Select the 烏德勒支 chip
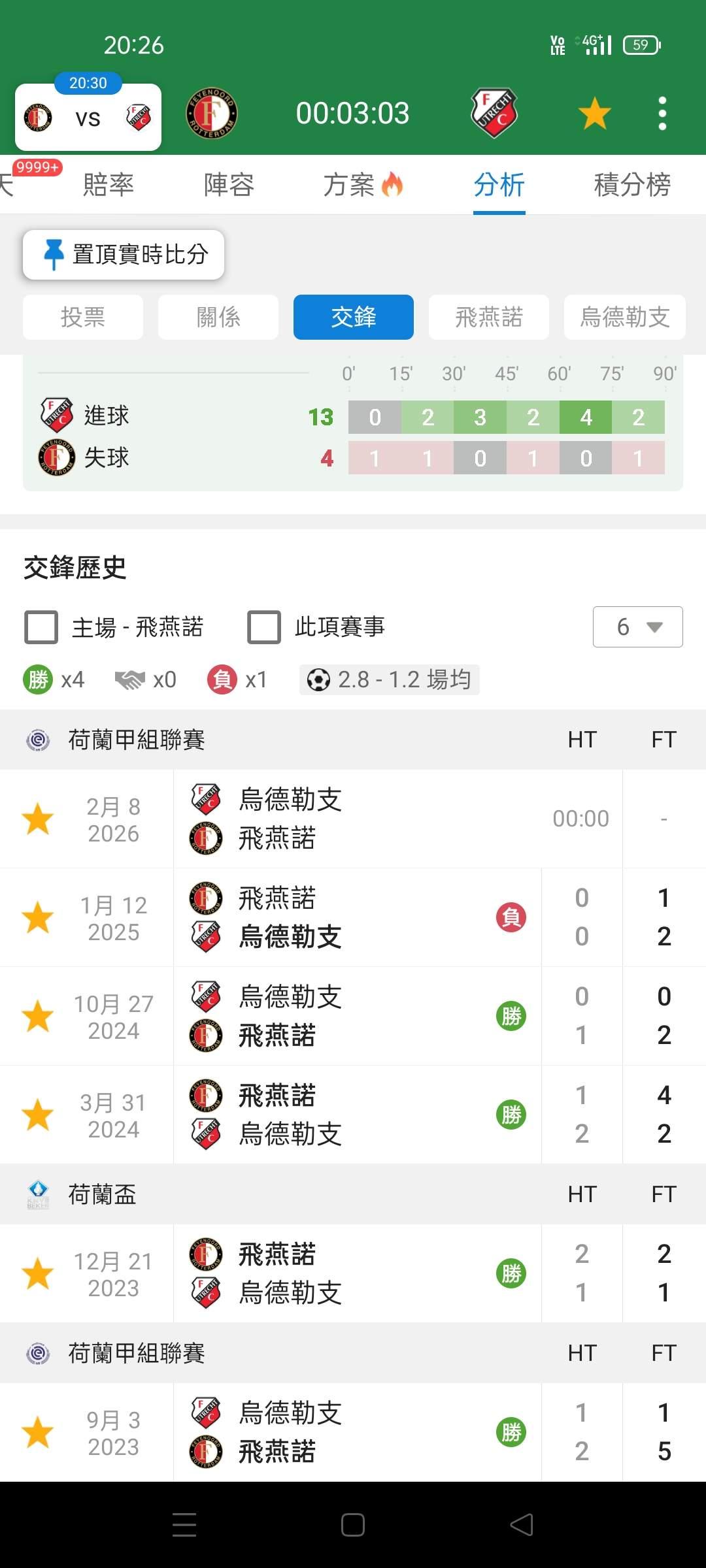 [625, 317]
